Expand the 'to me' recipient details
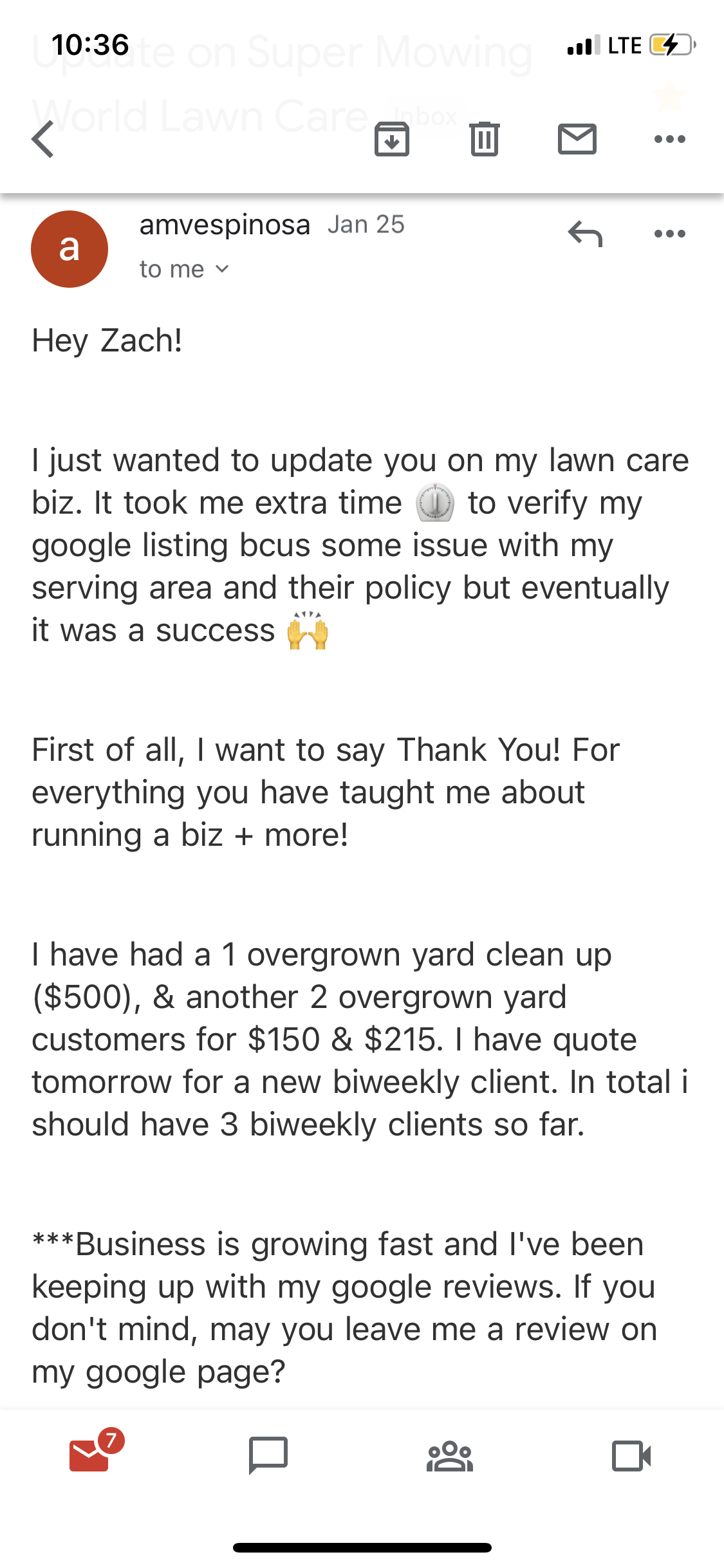This screenshot has height=1568, width=724. [x=184, y=269]
